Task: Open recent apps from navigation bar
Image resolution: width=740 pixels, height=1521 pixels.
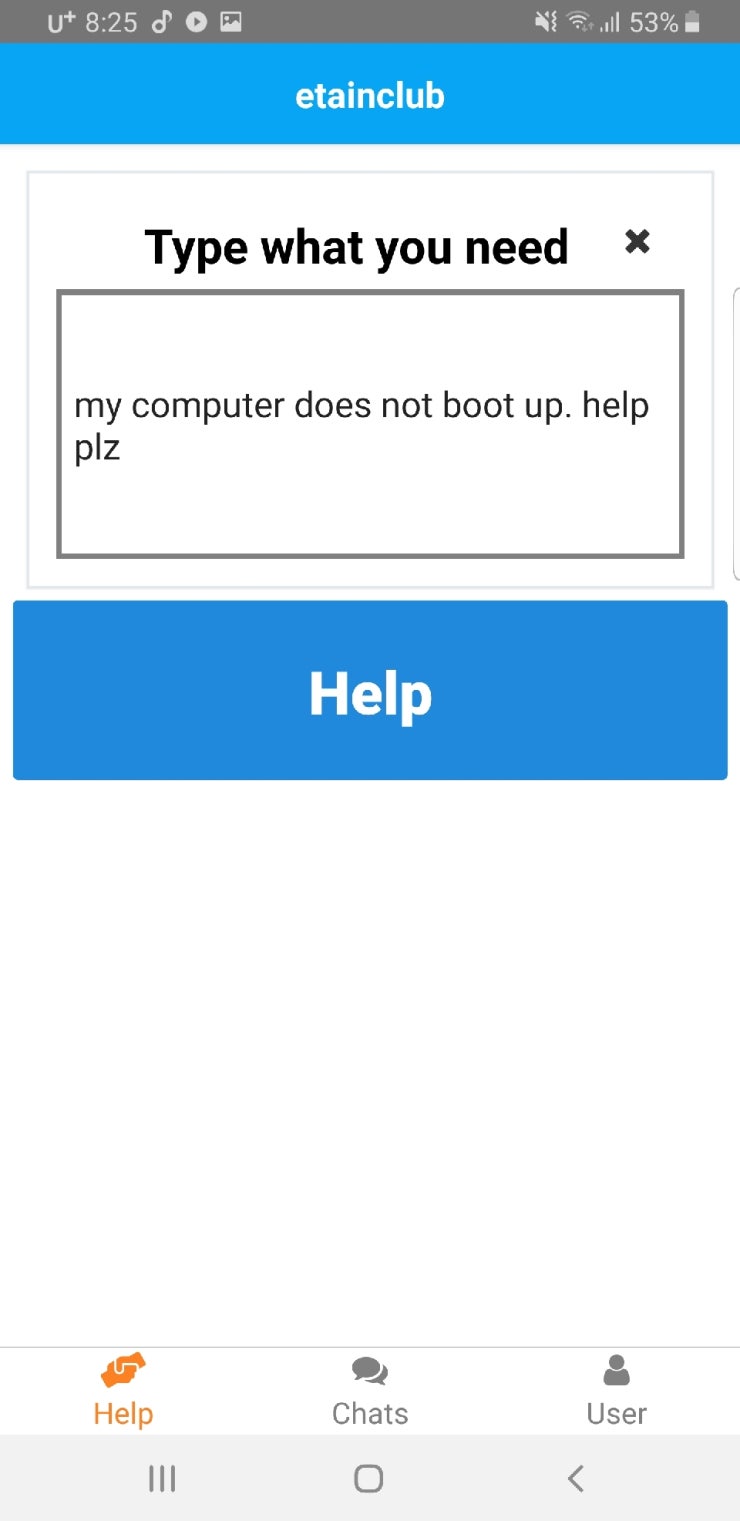Action: (x=162, y=1479)
